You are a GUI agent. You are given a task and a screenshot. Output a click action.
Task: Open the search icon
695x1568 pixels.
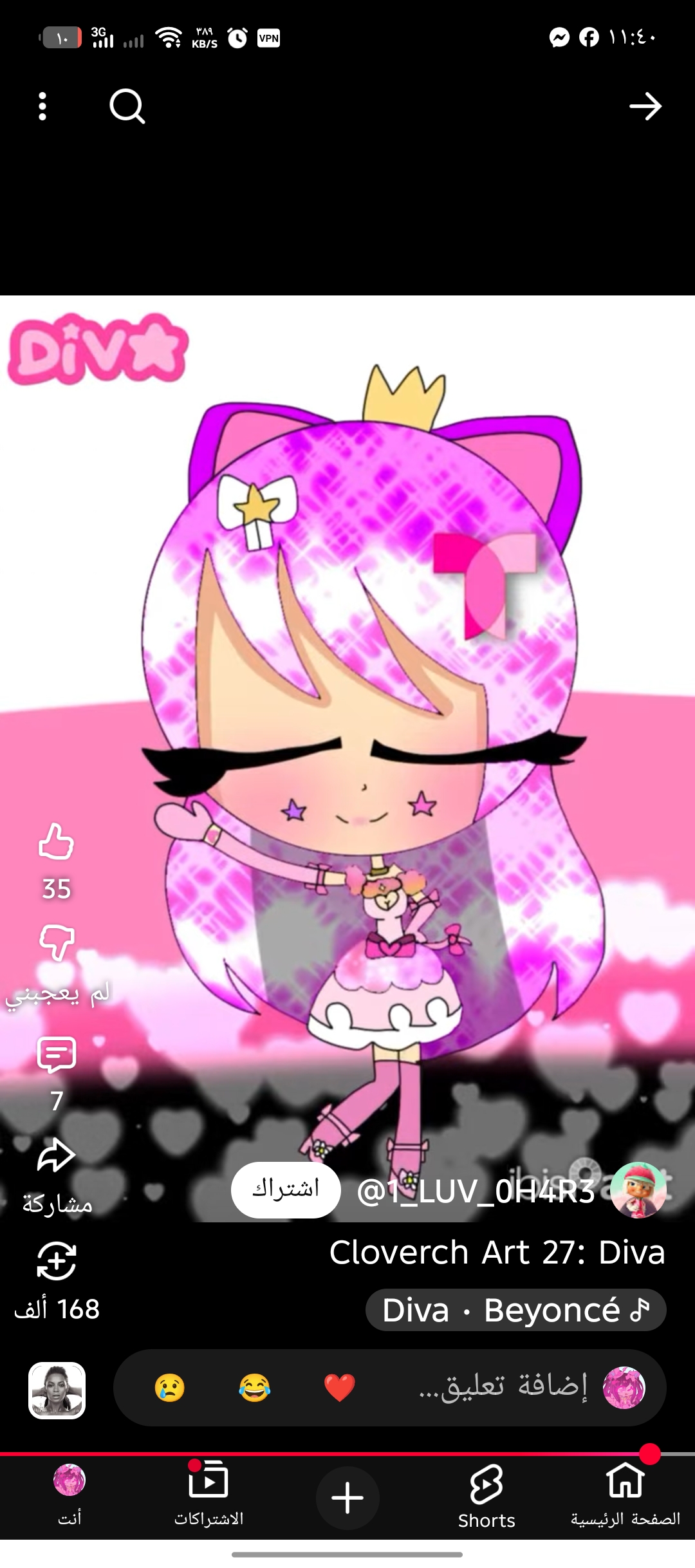pyautogui.click(x=127, y=106)
